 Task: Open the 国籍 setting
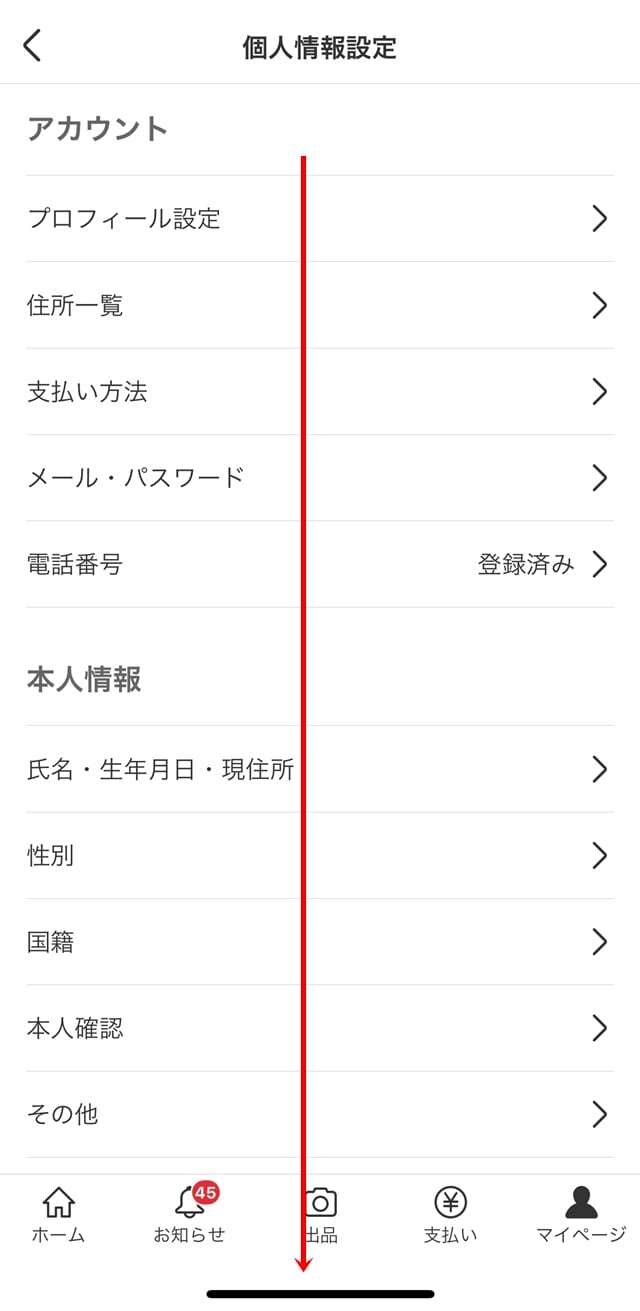point(320,942)
